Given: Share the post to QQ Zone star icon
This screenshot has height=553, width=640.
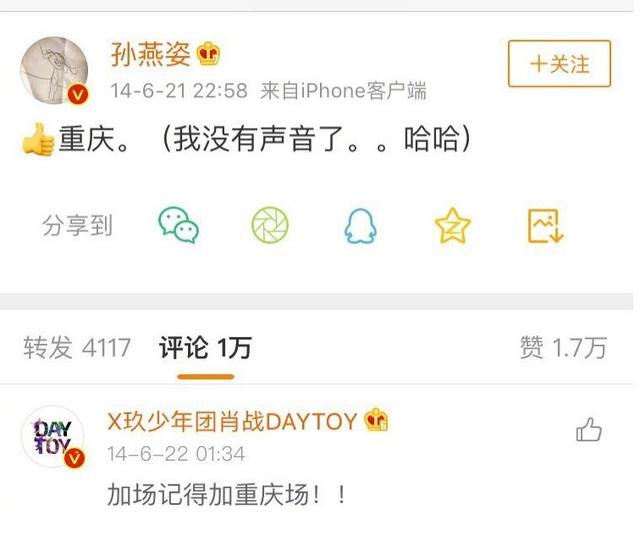Looking at the screenshot, I should [452, 226].
